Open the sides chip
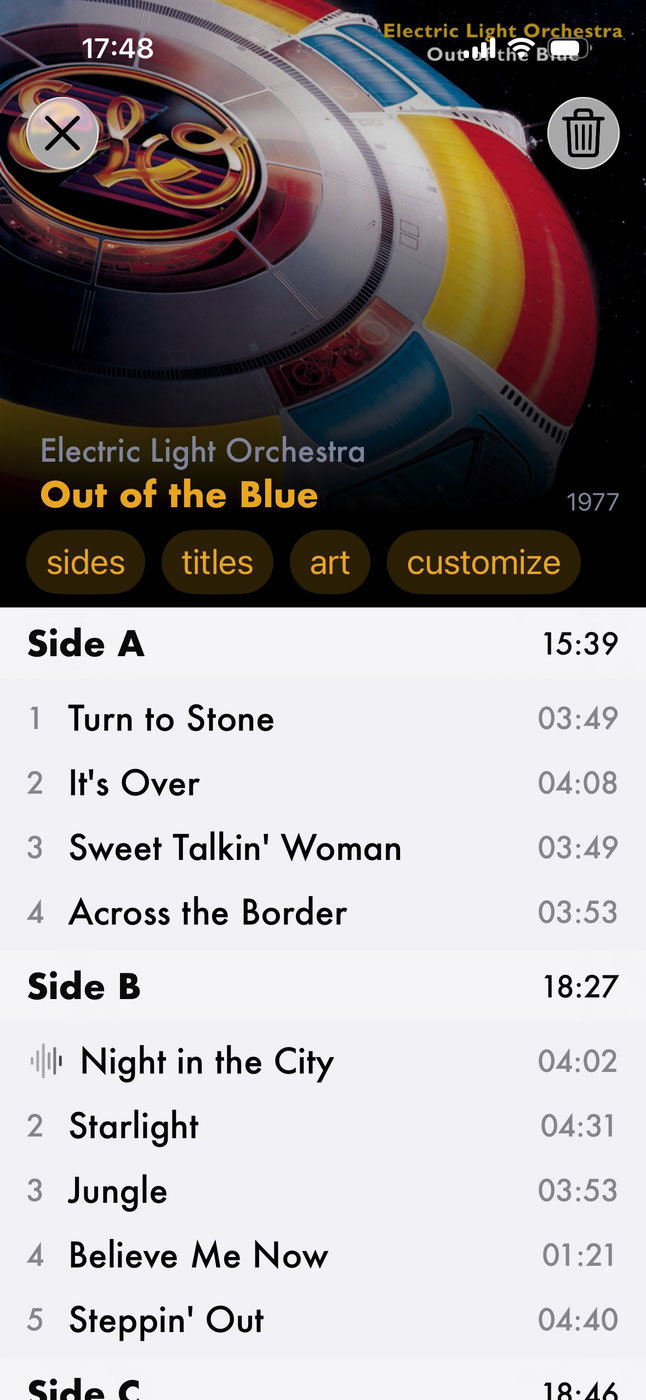The image size is (646, 1400). tap(86, 562)
